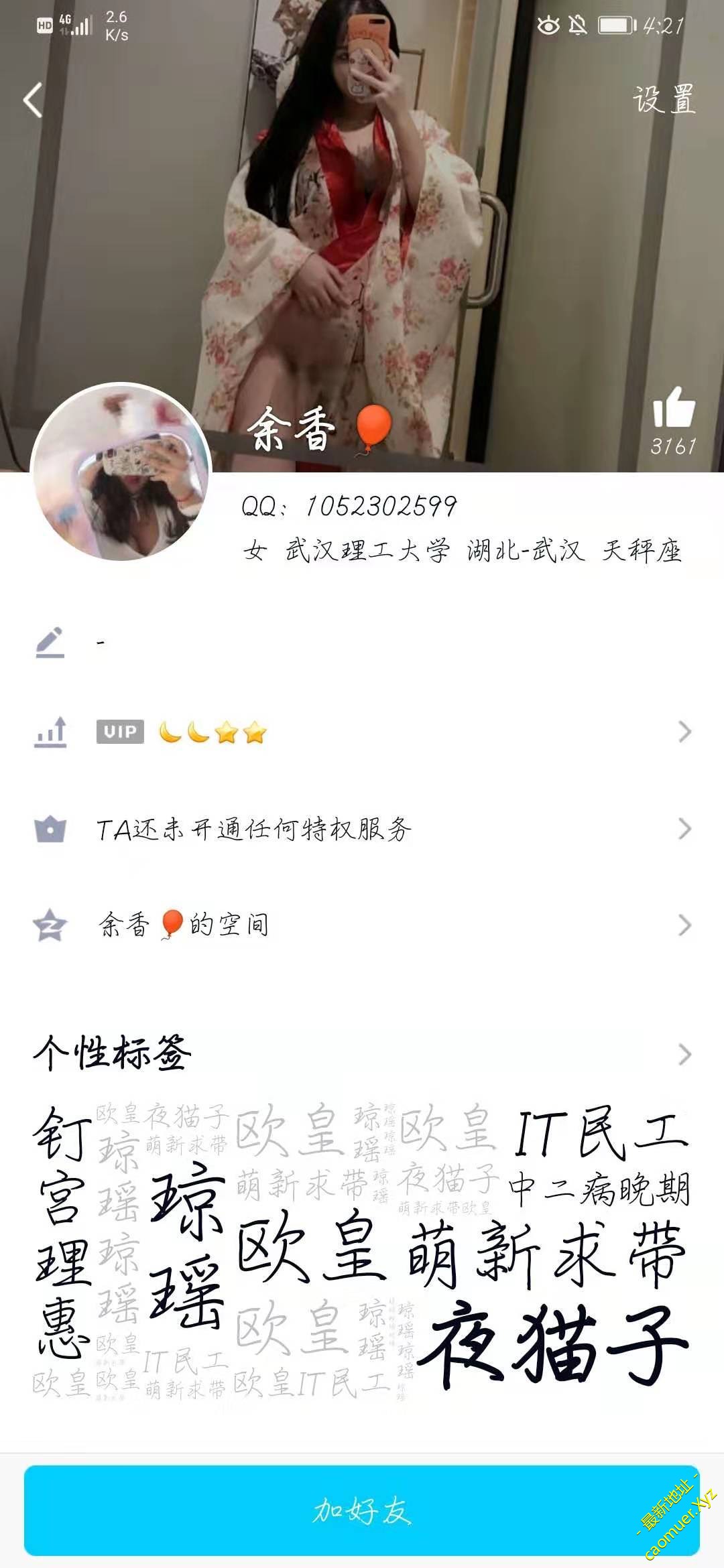Open the TA还未开通任何特权服务 row
Viewport: 724px width, 1568px height.
click(362, 830)
